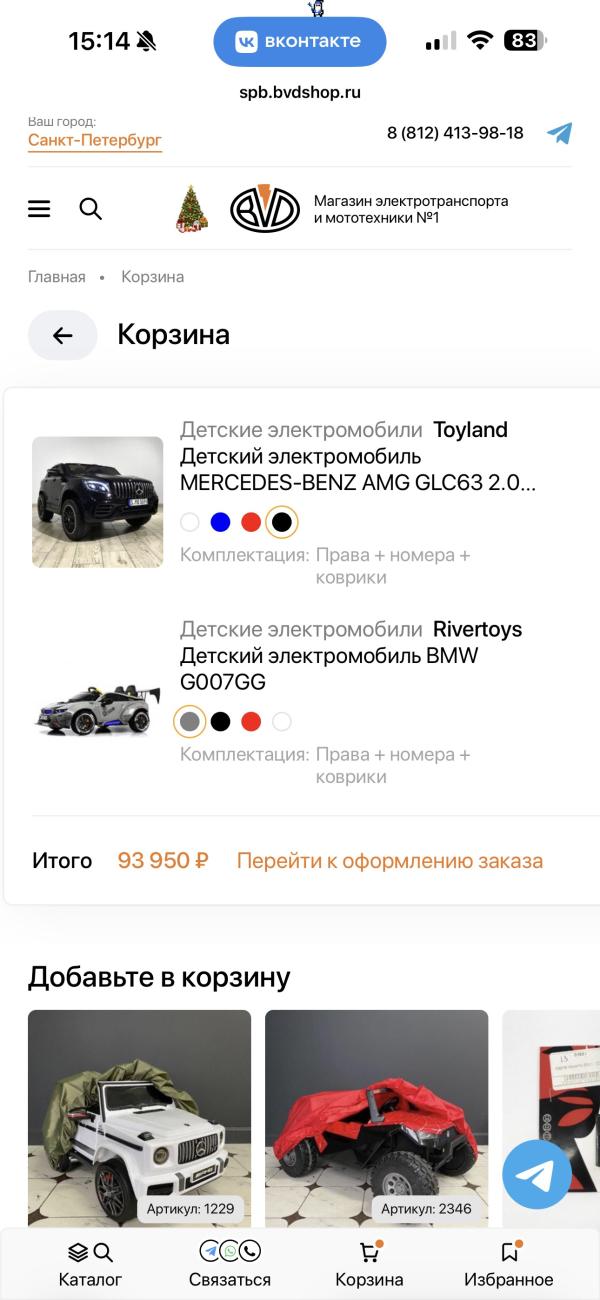The height and width of the screenshot is (1300, 600).
Task: Open Telegram icon next to phone number
Action: coord(560,133)
